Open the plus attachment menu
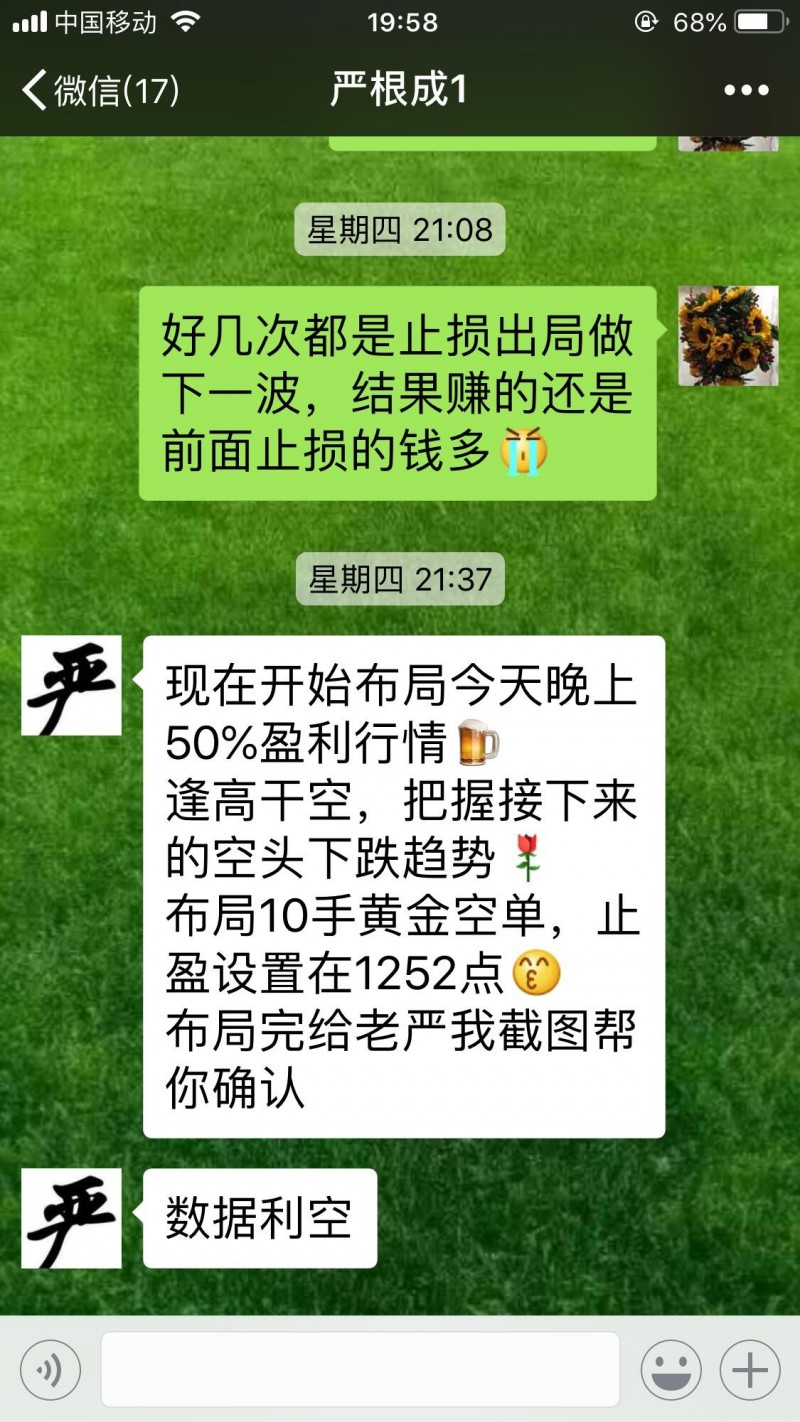Screen dimensions: 800x1422 (748, 1368)
